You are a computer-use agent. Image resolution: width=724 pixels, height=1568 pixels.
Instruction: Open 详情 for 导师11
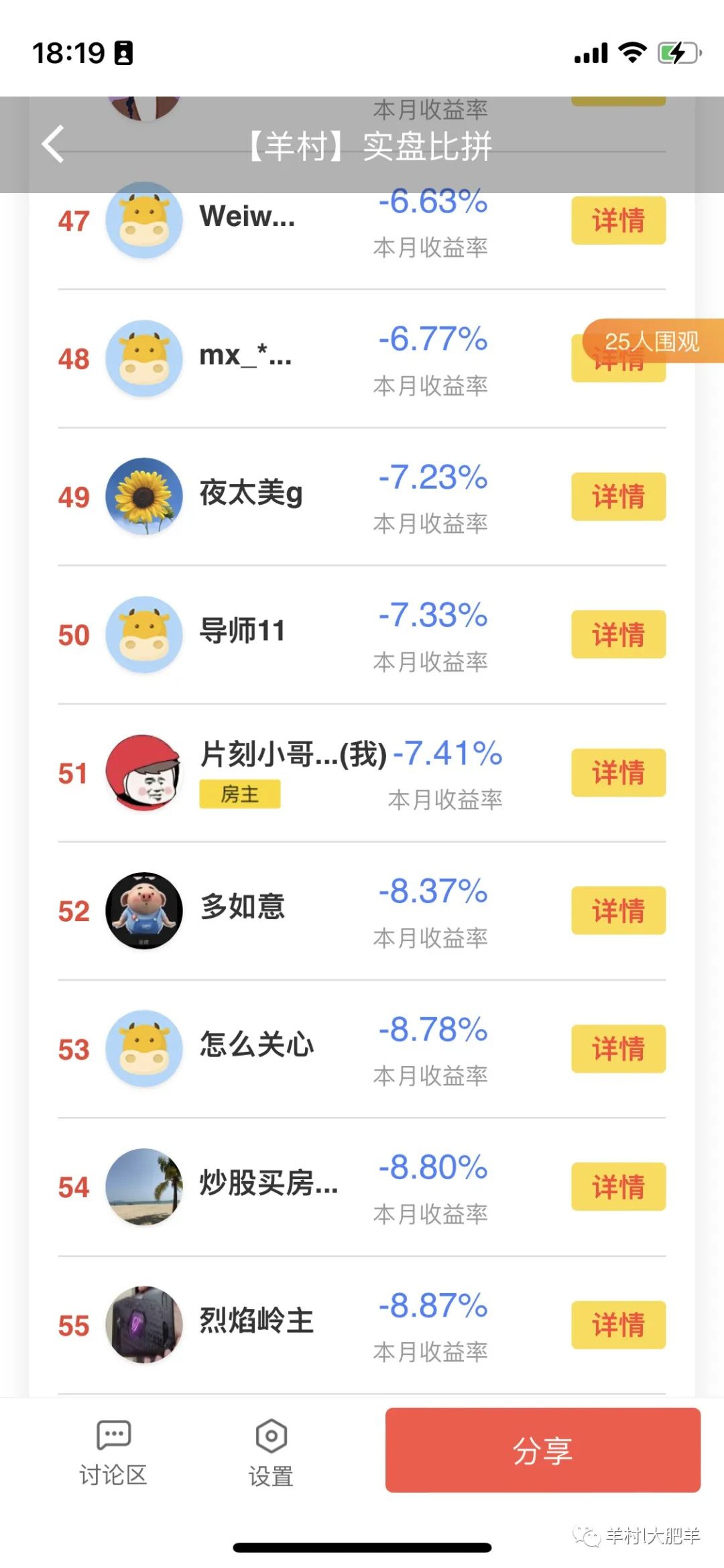coord(617,634)
